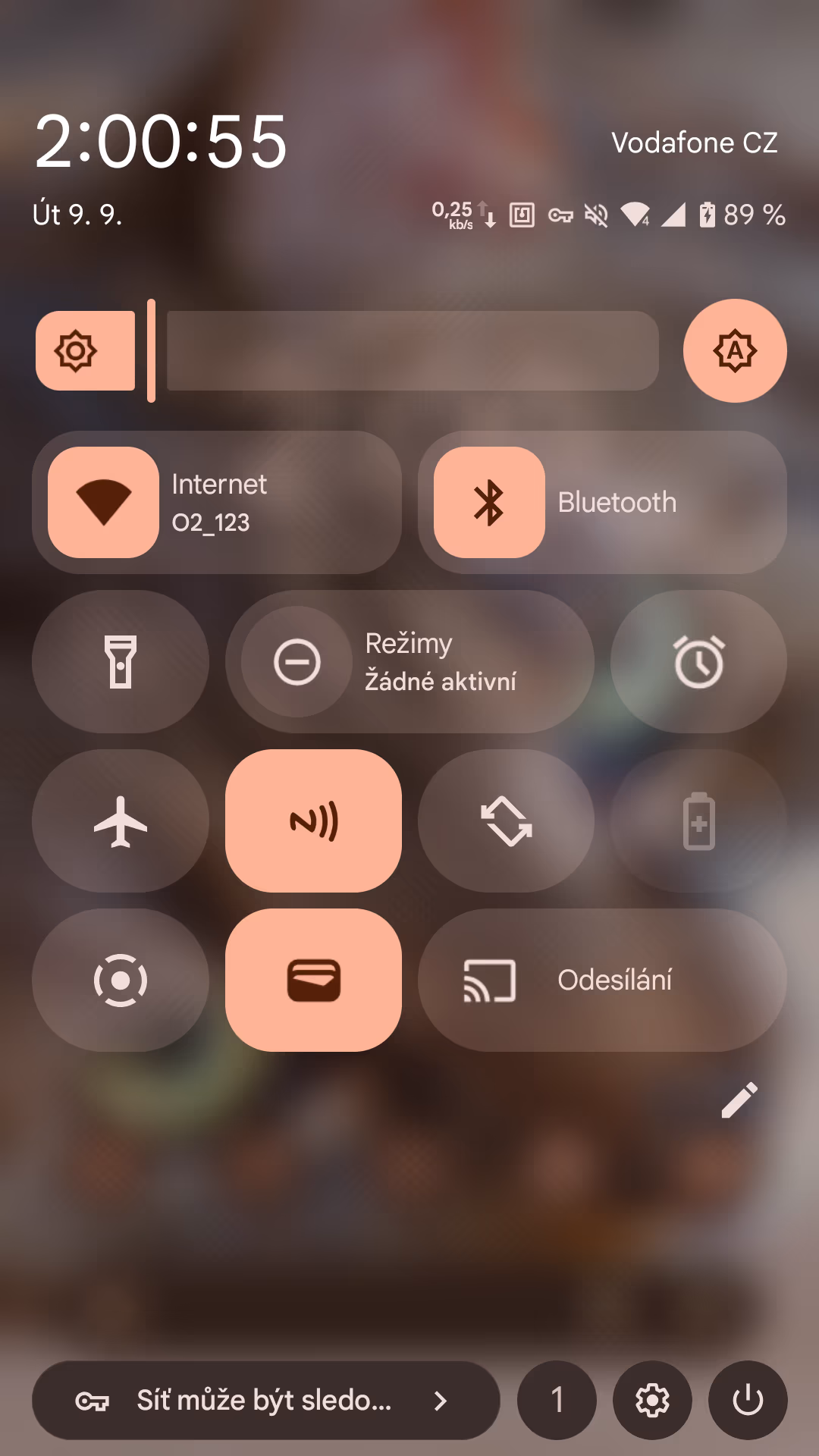The width and height of the screenshot is (819, 1456).
Task: Open the Režimy modes tile
Action: click(409, 661)
